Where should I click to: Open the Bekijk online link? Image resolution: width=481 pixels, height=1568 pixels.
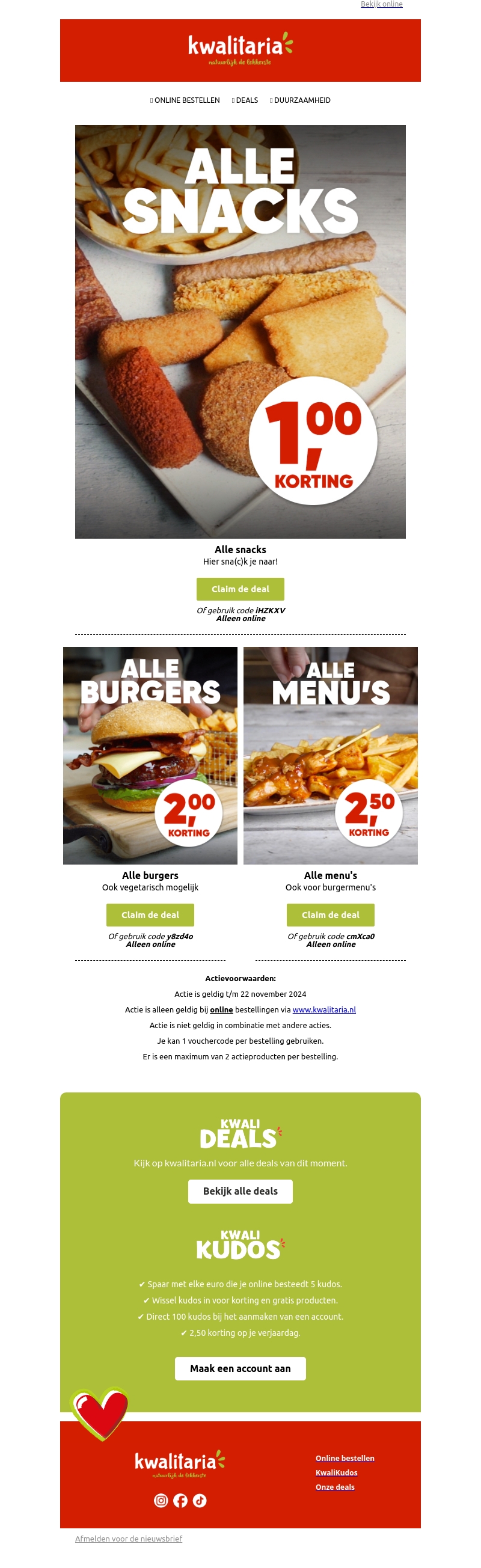point(381,4)
